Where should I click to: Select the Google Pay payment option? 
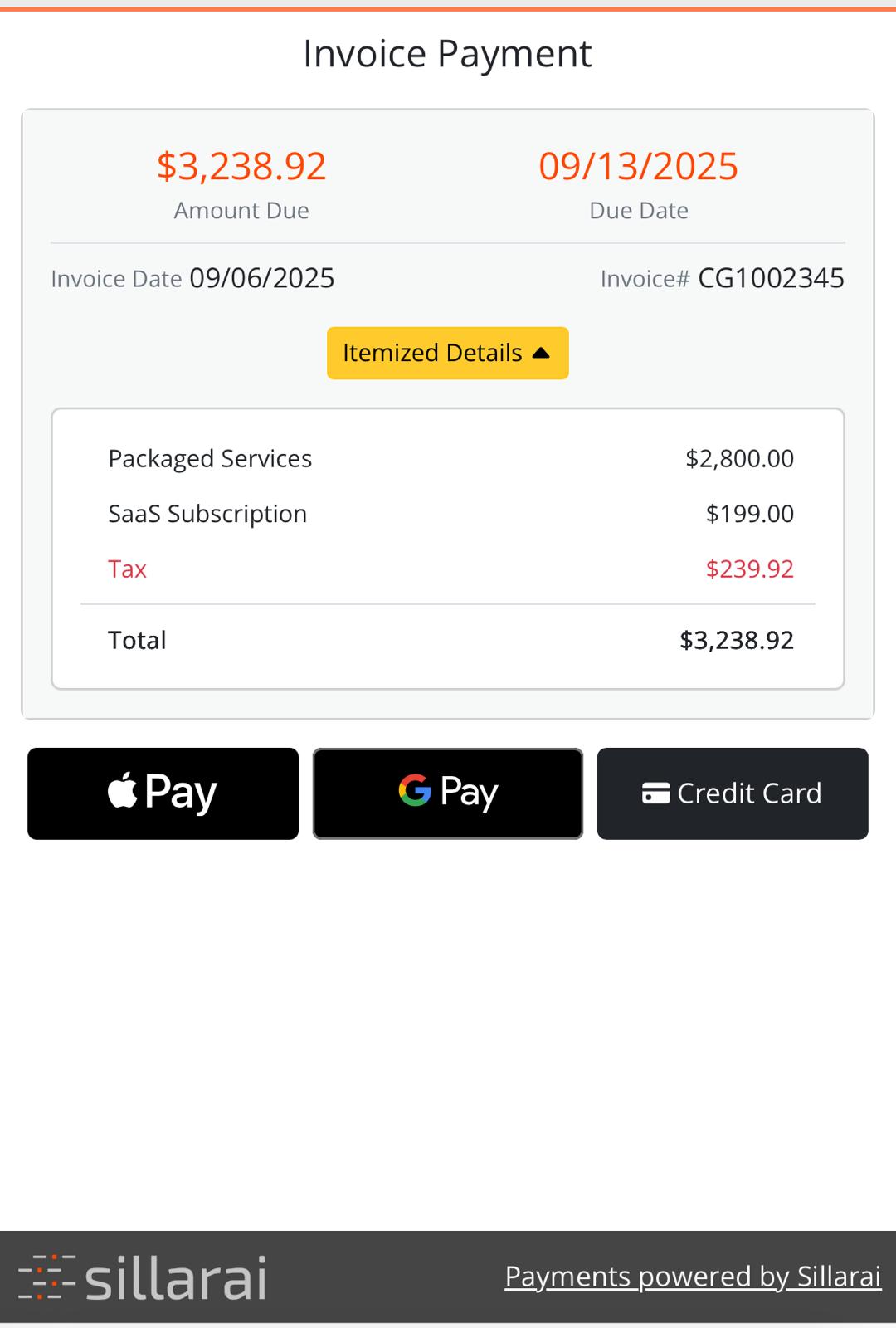click(x=447, y=792)
